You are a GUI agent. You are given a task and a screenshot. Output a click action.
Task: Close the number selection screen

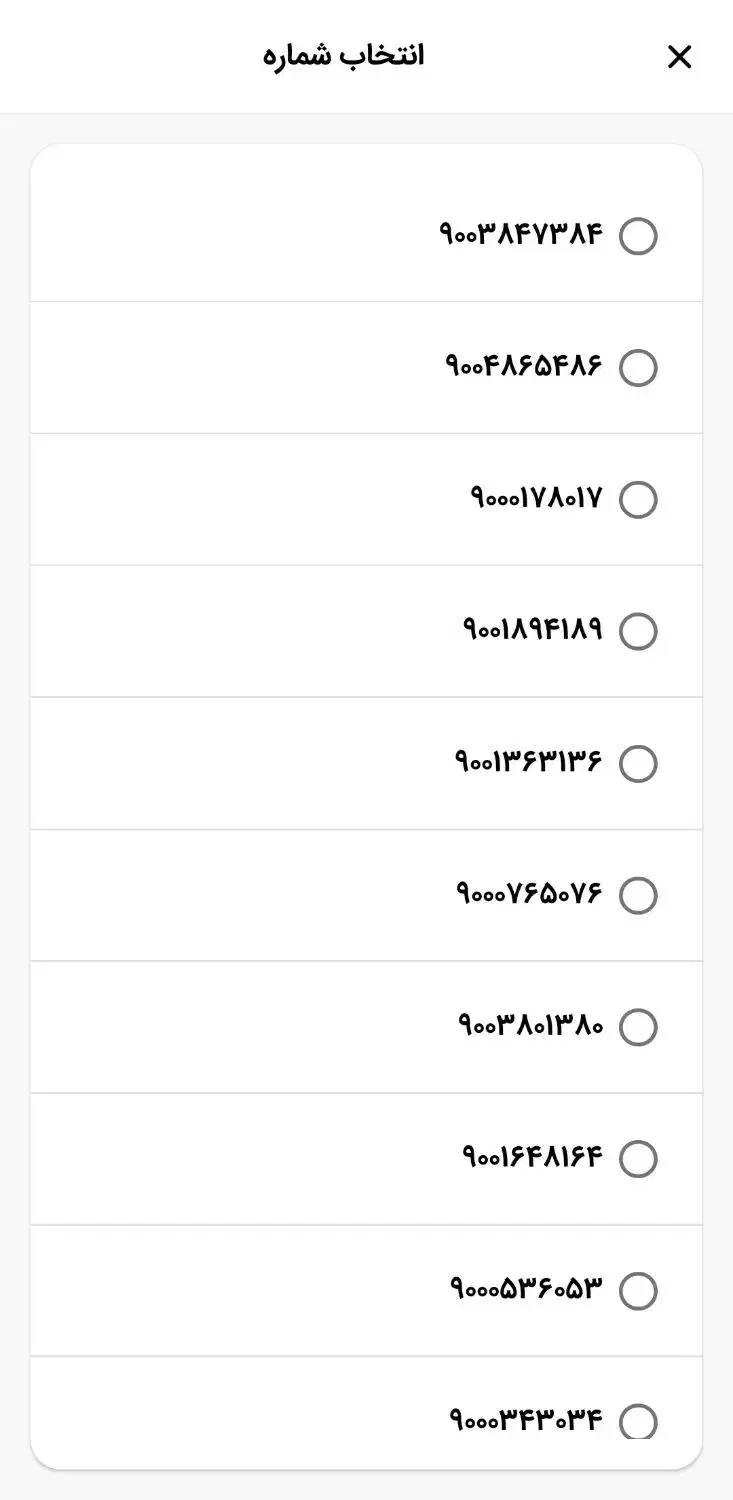click(x=679, y=57)
